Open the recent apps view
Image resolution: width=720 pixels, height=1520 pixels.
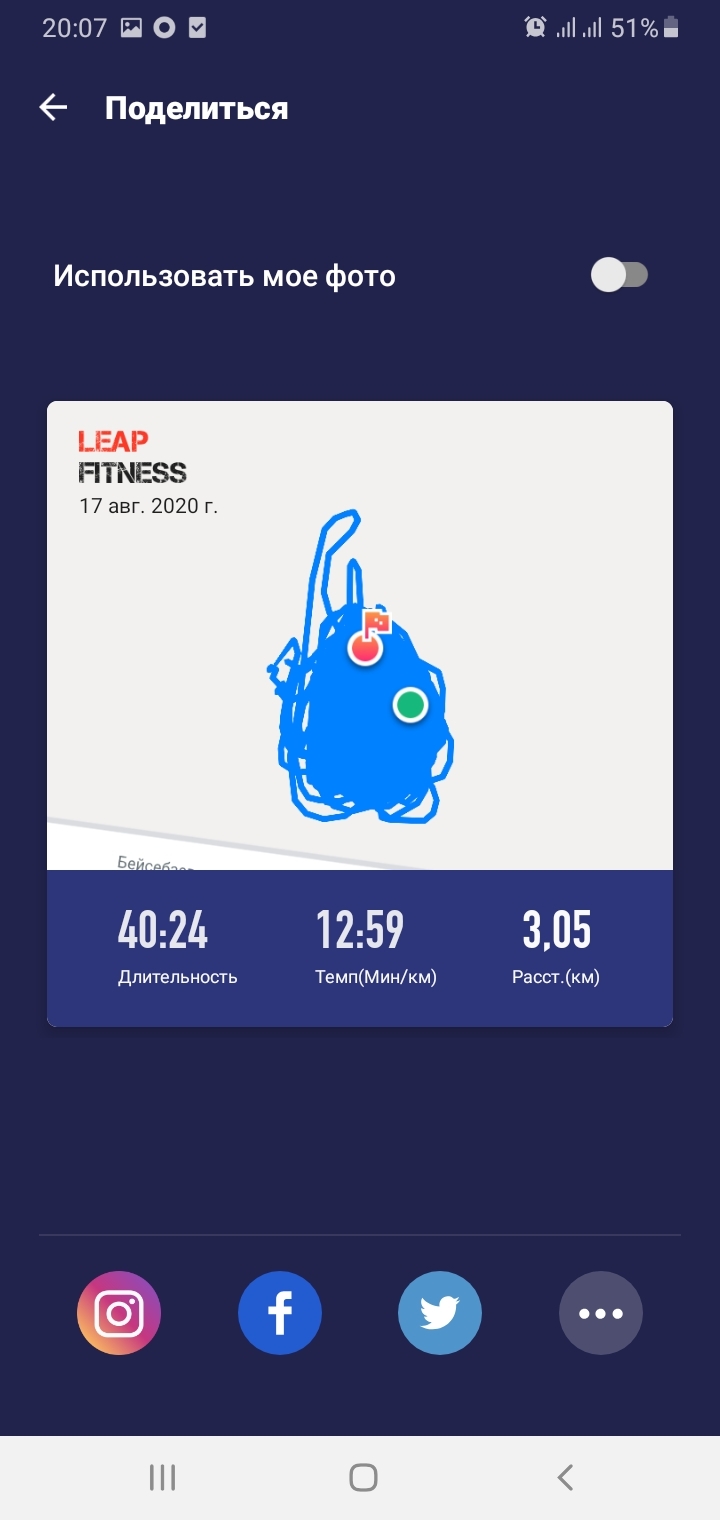click(x=162, y=1477)
